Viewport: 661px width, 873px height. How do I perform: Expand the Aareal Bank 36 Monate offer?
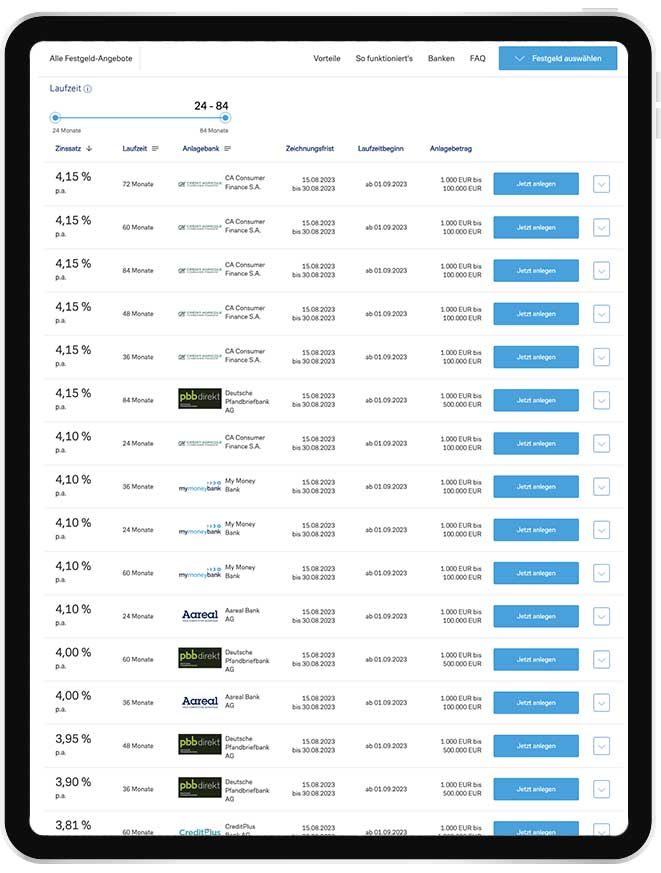(x=601, y=703)
